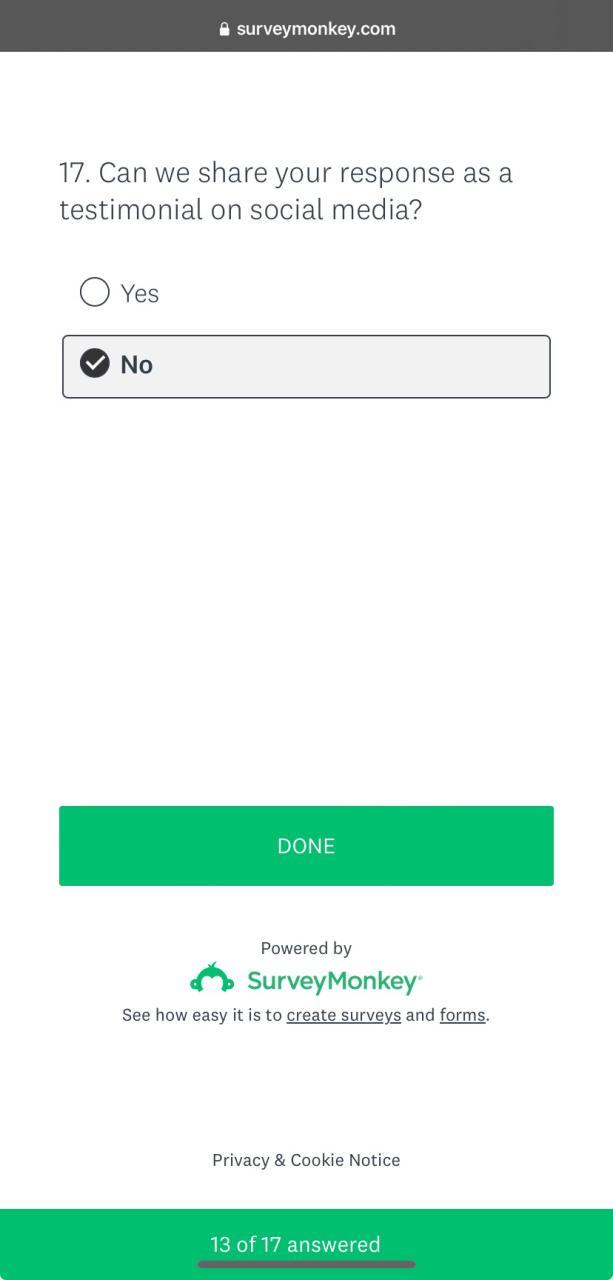Tap the surveymonkey.com address bar
This screenshot has width=613, height=1280.
click(306, 29)
